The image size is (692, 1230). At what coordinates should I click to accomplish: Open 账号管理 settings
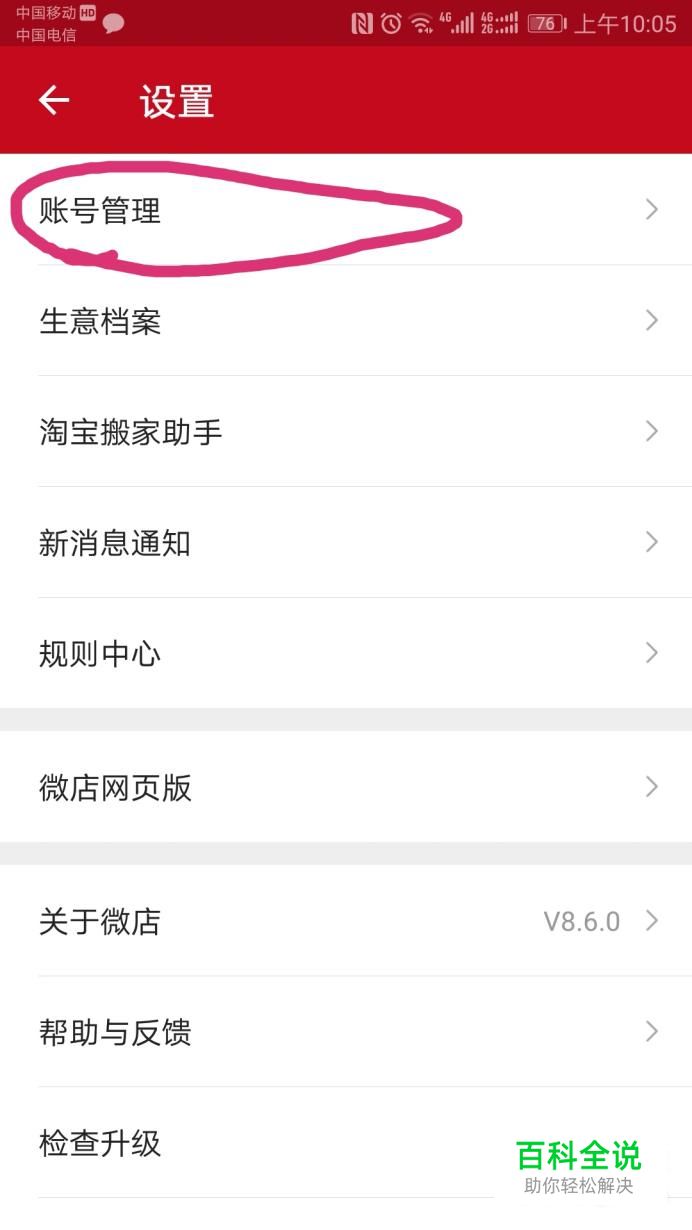[346, 210]
